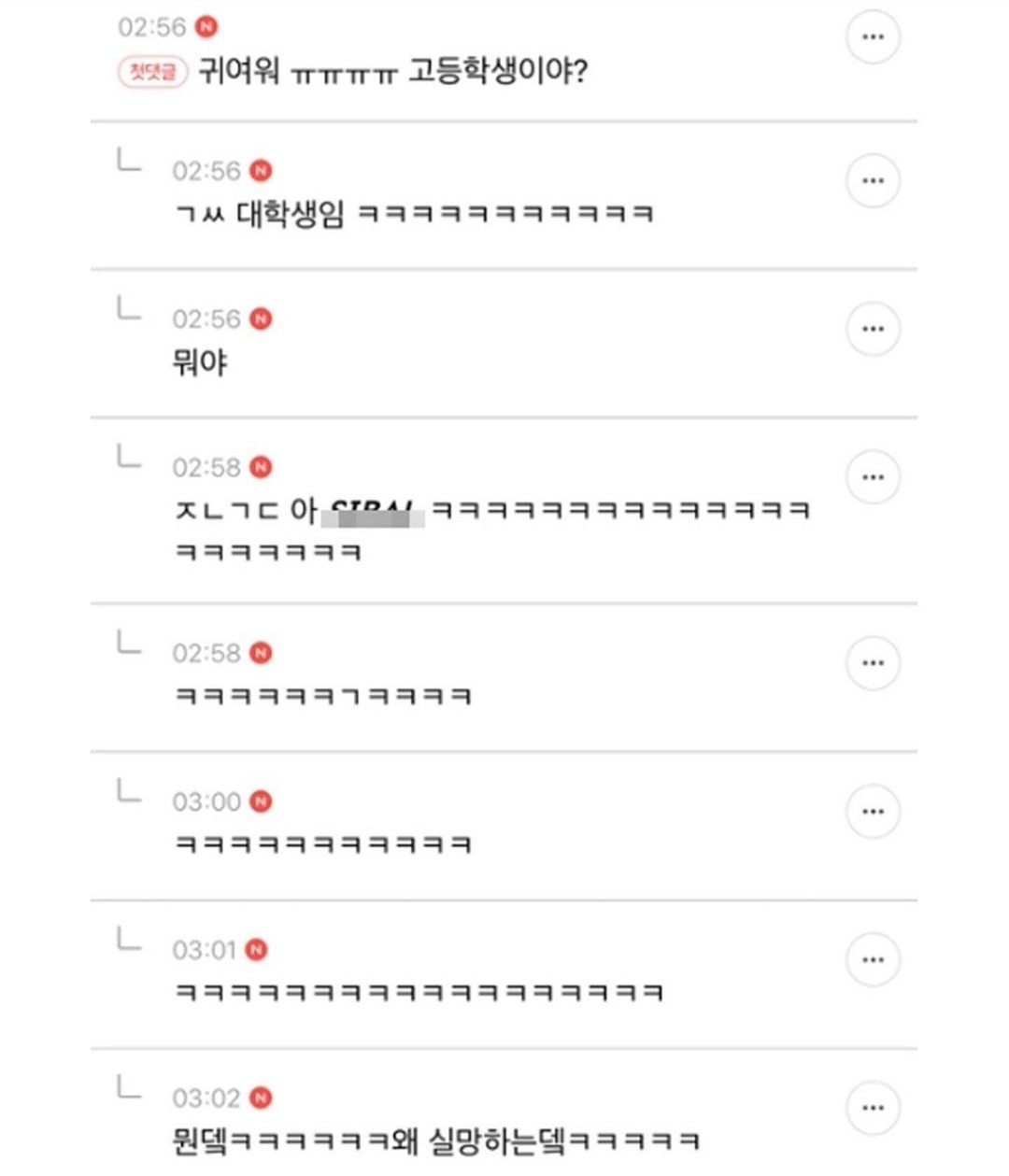The width and height of the screenshot is (1009, 1176).
Task: Open the options menu on the '왜 실망하는뎈' reply
Action: point(873,1108)
